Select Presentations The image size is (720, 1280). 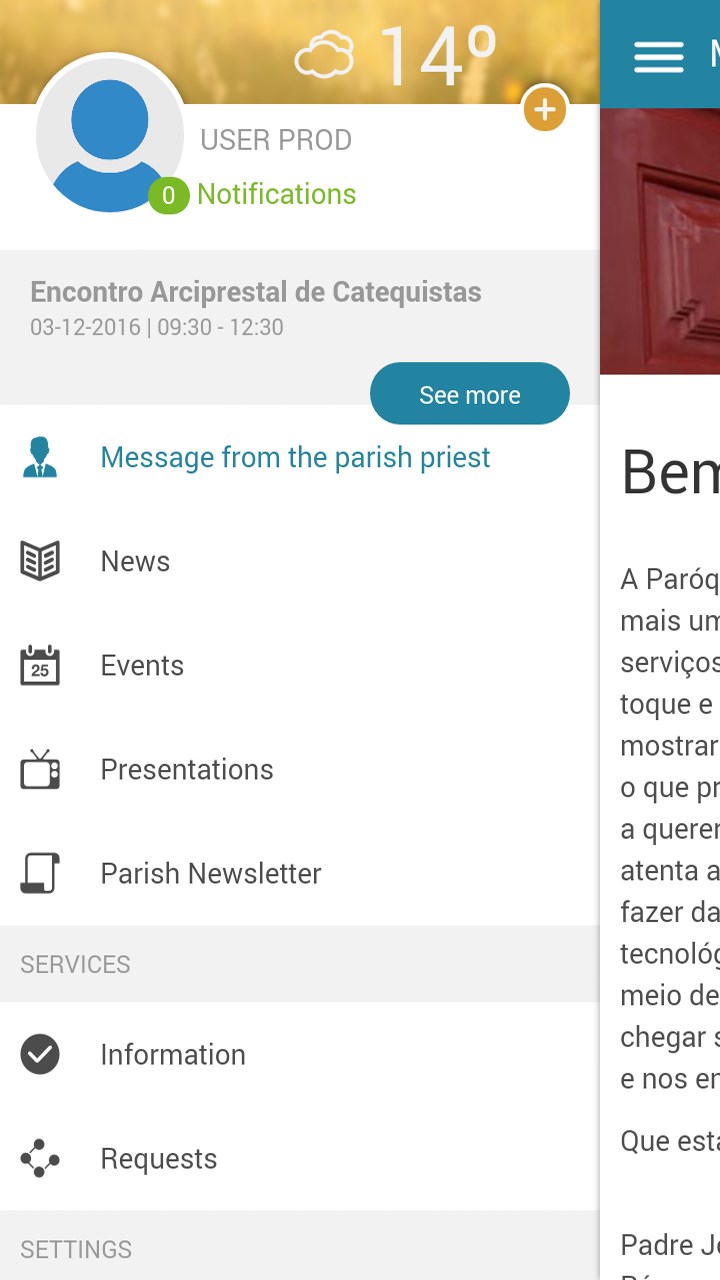[x=187, y=770]
